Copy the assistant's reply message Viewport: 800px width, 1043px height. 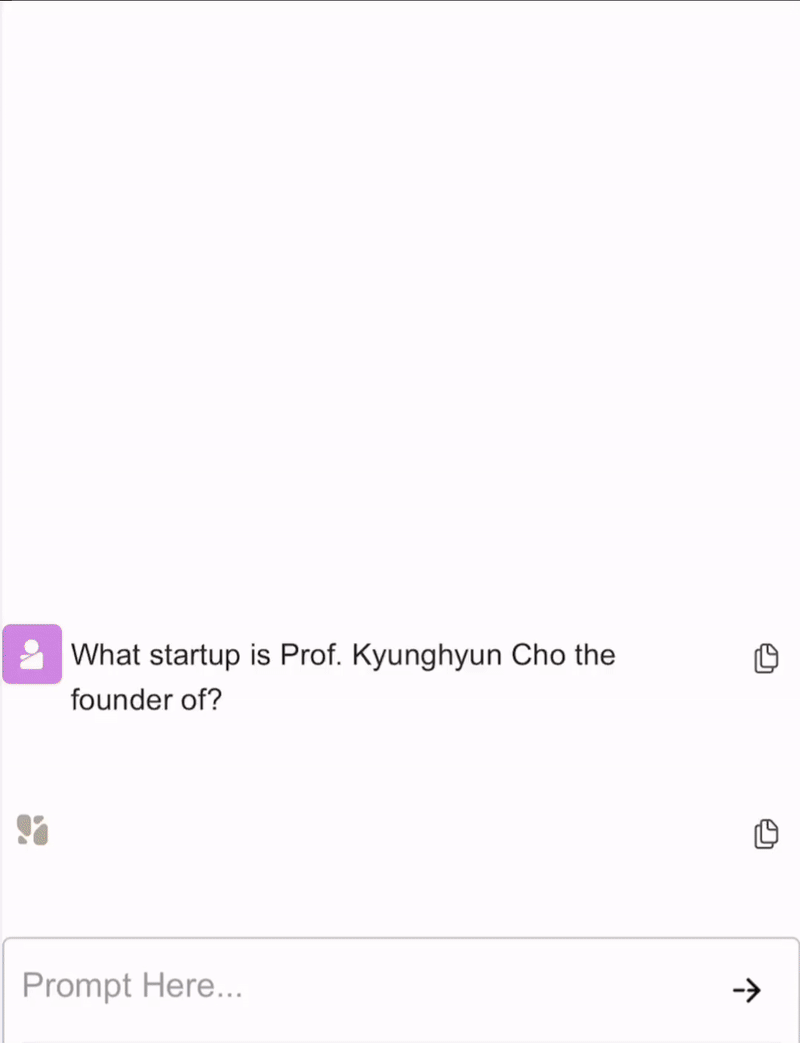tap(765, 833)
